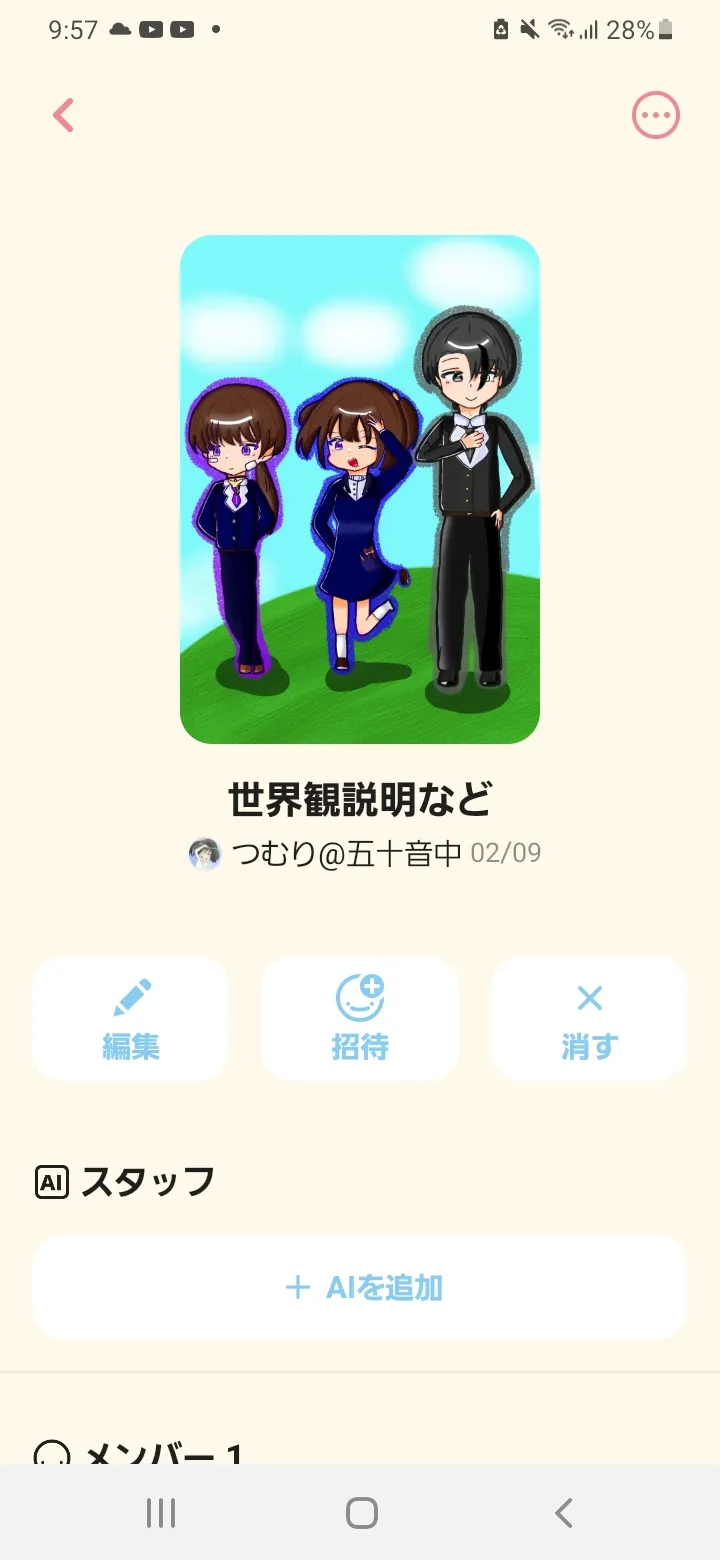
Task: Open the 招待 invite button
Action: coord(360,1018)
